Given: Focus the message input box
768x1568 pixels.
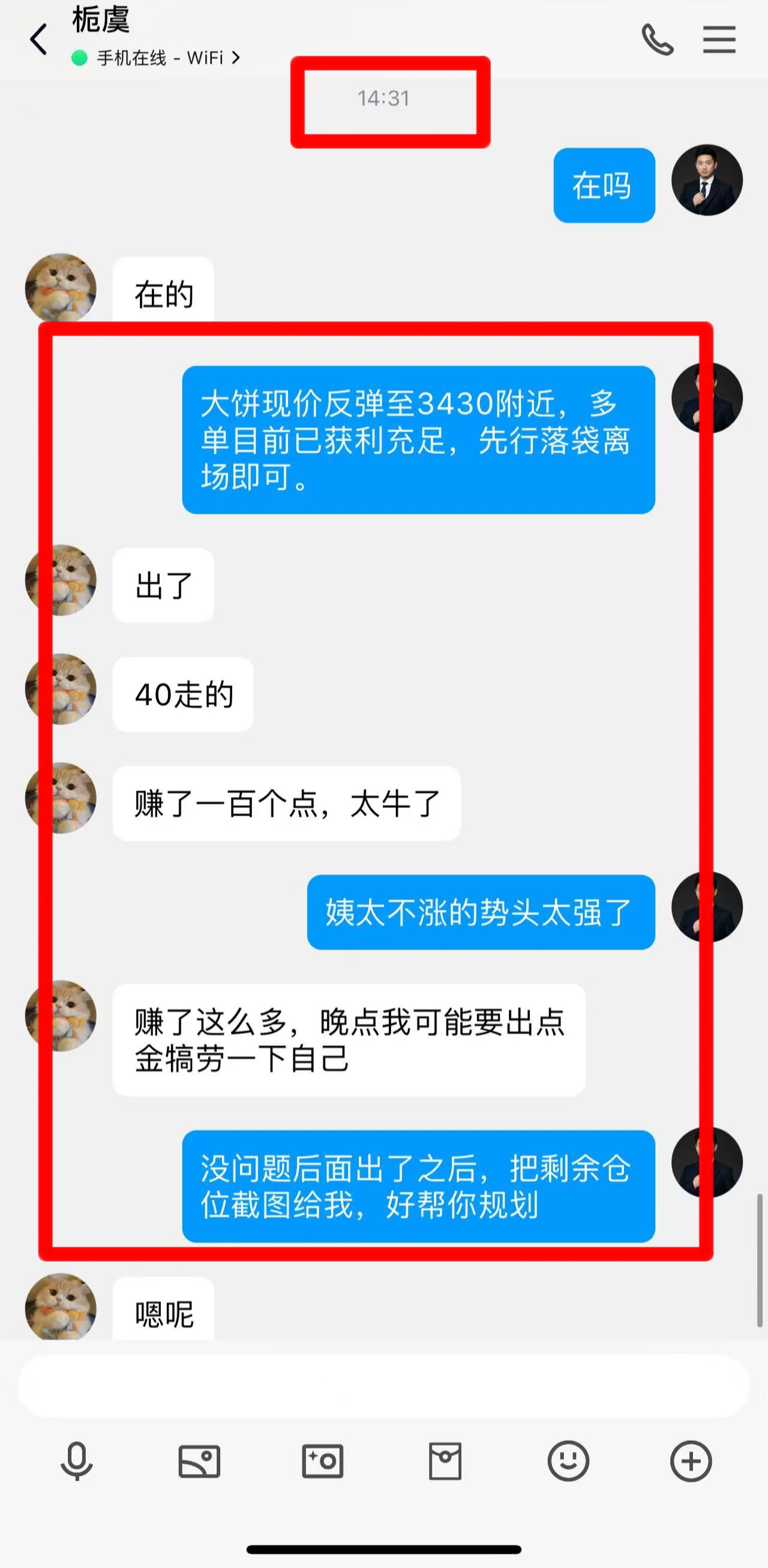Looking at the screenshot, I should (x=382, y=1386).
